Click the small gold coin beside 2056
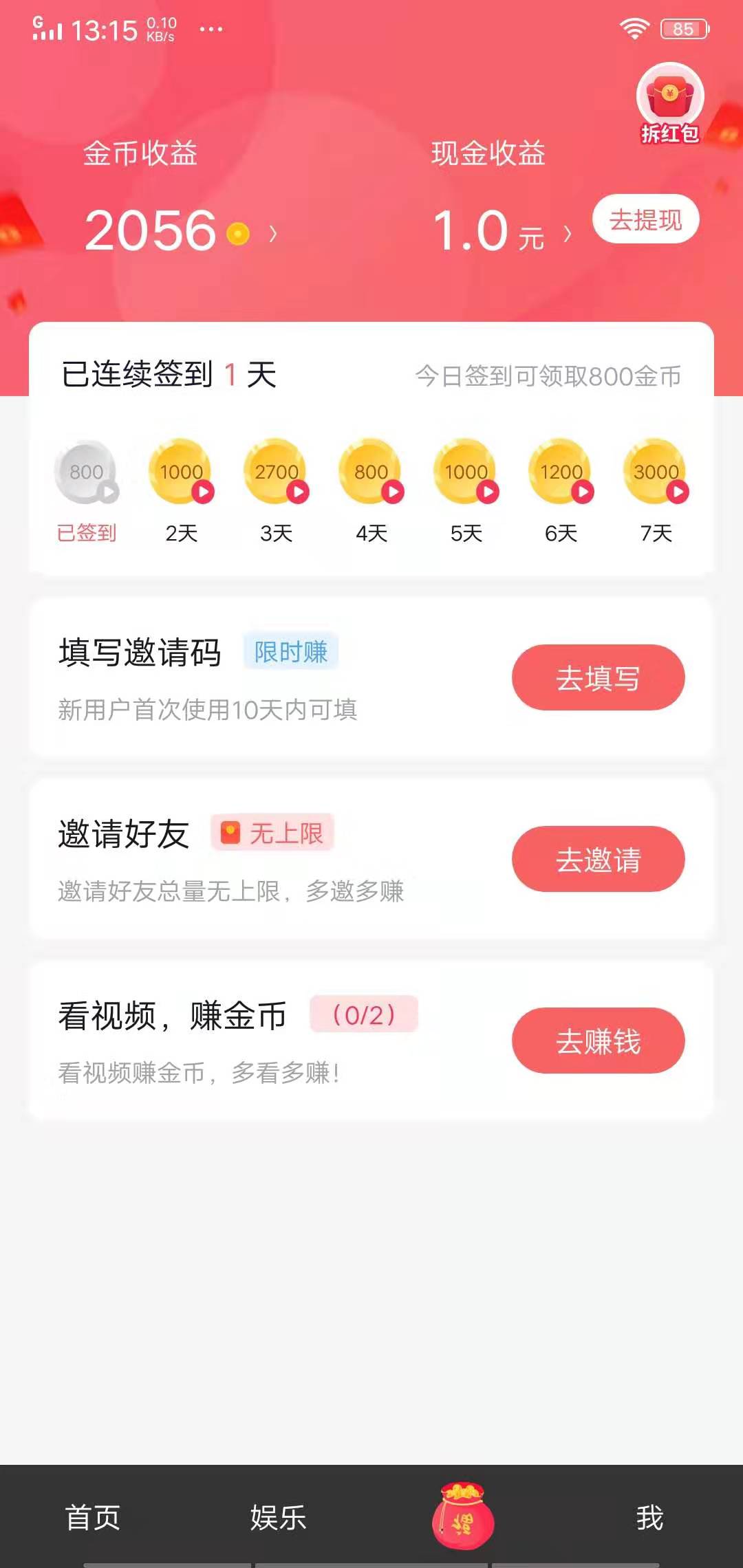The height and width of the screenshot is (1568, 743). coord(237,234)
